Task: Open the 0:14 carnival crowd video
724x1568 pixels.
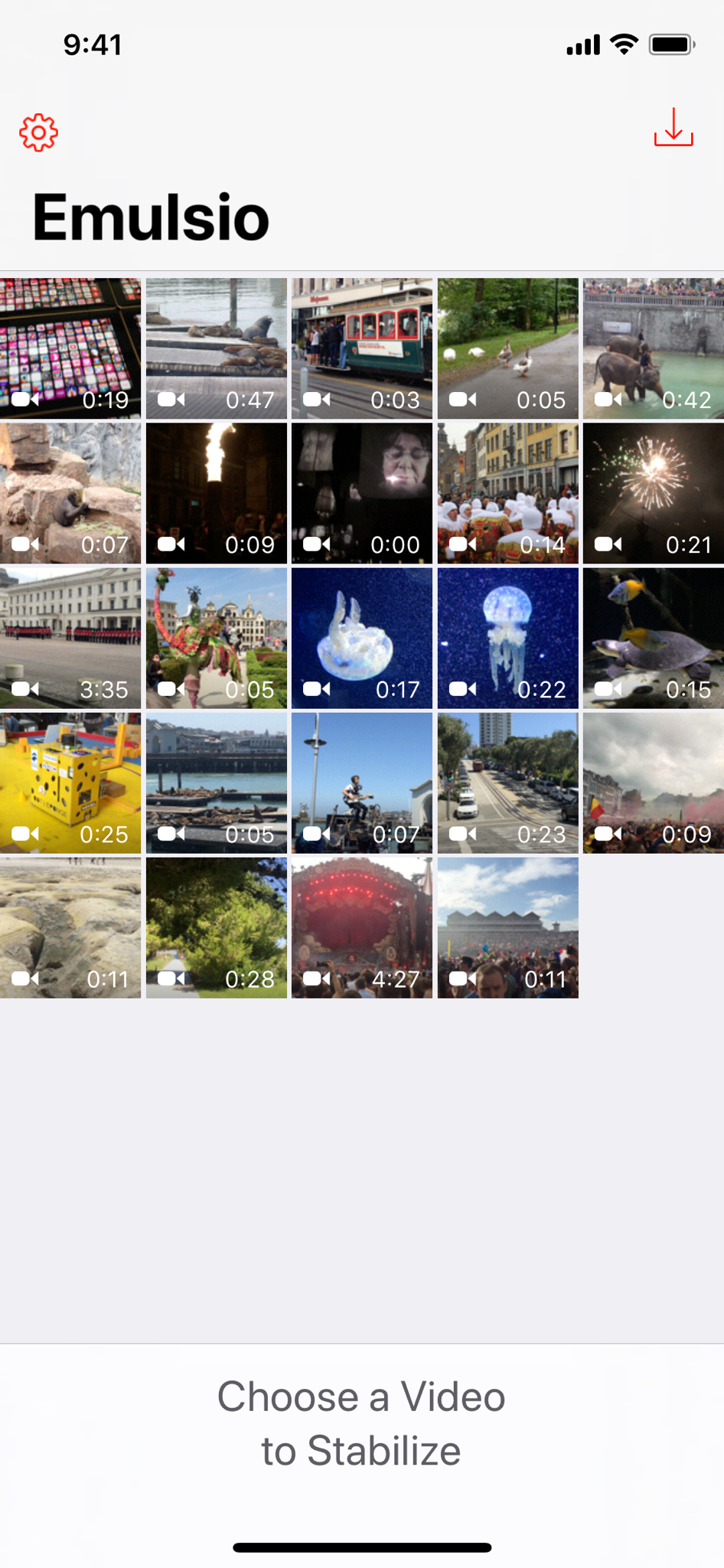Action: pos(508,493)
